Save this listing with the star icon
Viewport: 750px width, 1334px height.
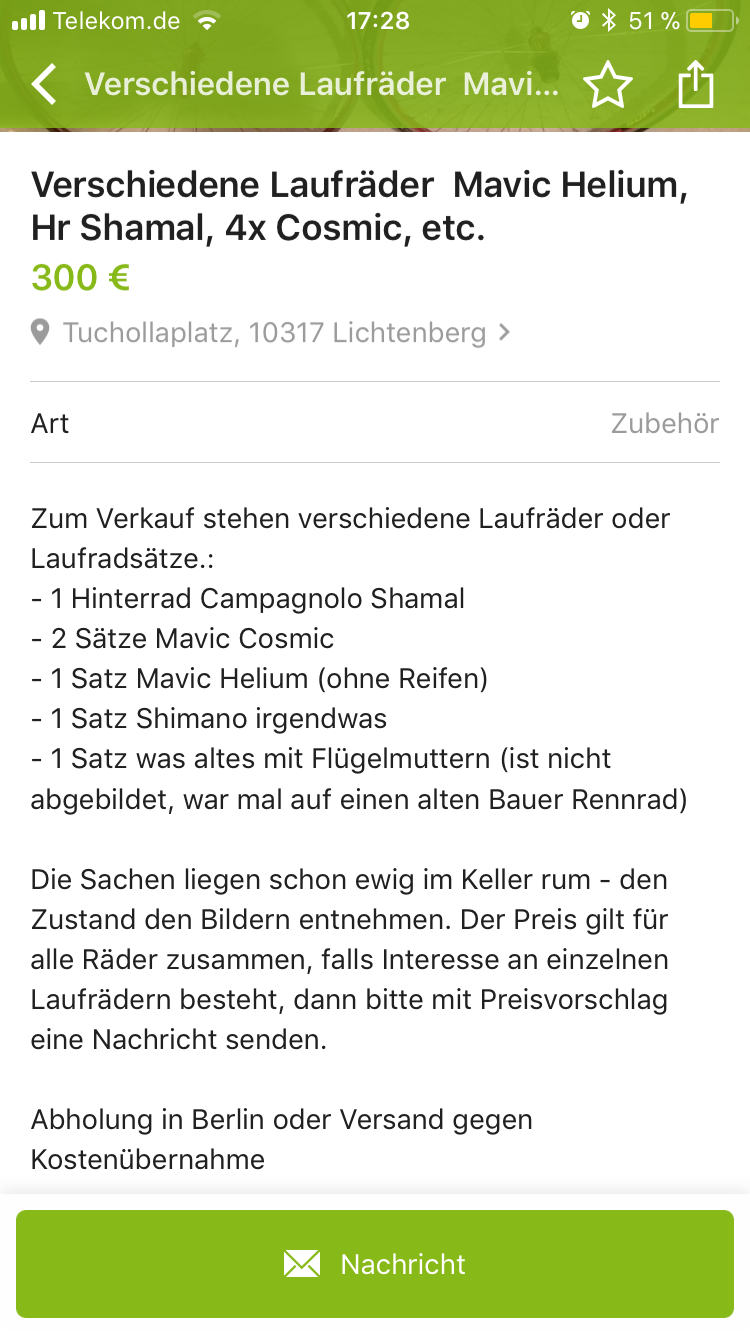point(608,85)
